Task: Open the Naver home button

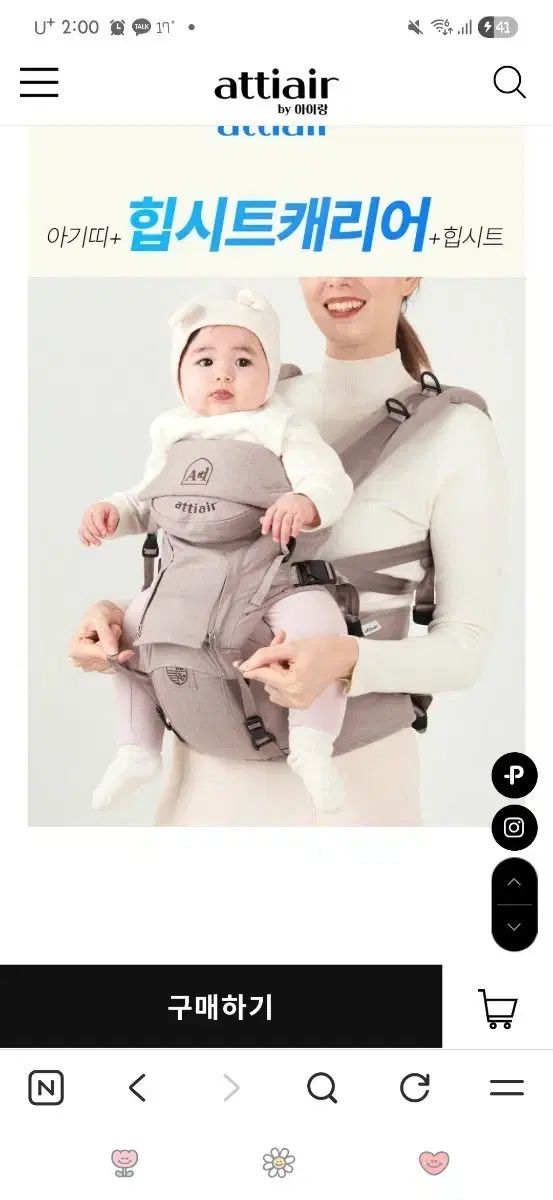Action: pyautogui.click(x=46, y=1088)
